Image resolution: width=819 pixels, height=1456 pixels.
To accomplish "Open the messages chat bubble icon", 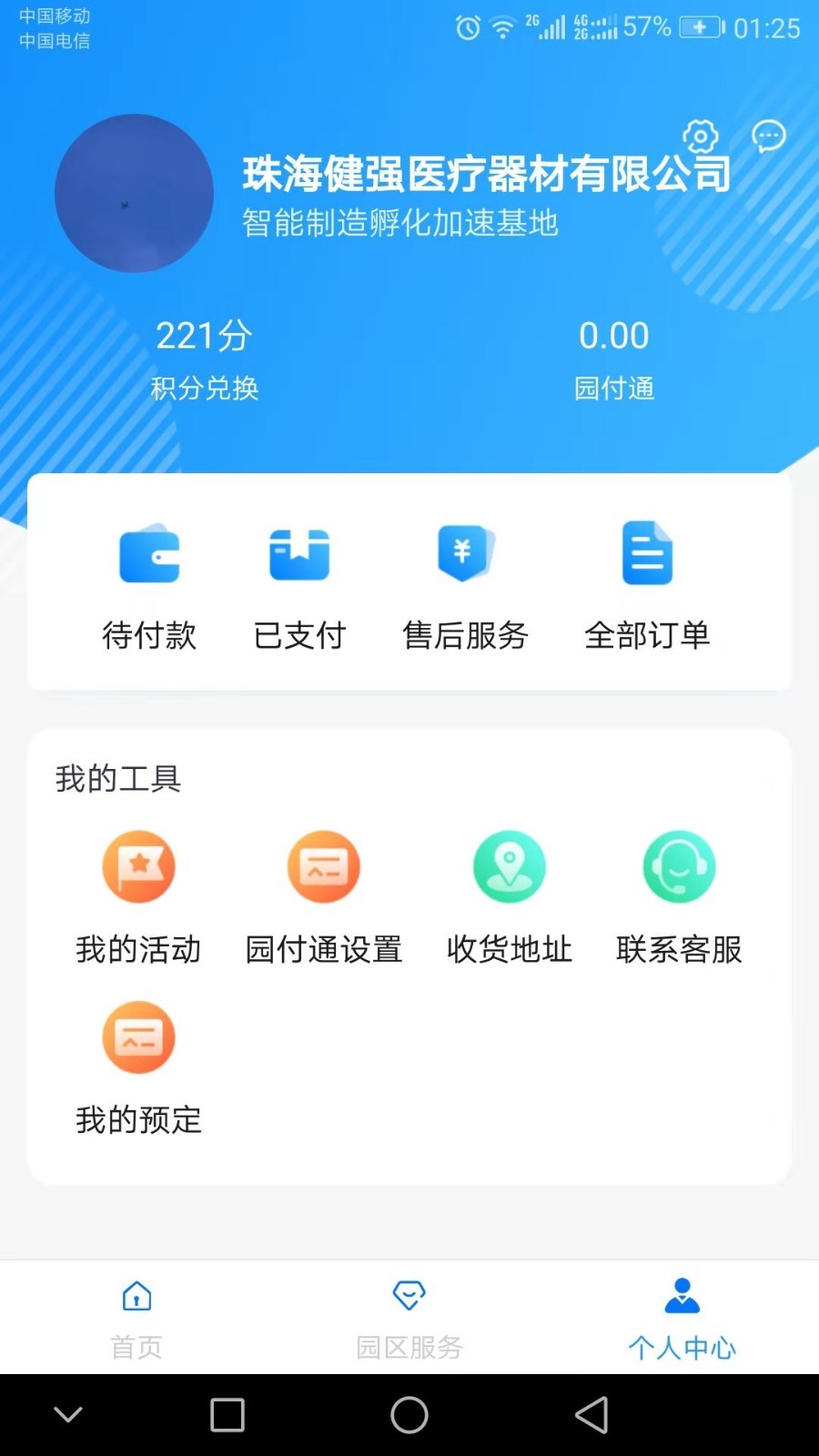I will (x=768, y=136).
